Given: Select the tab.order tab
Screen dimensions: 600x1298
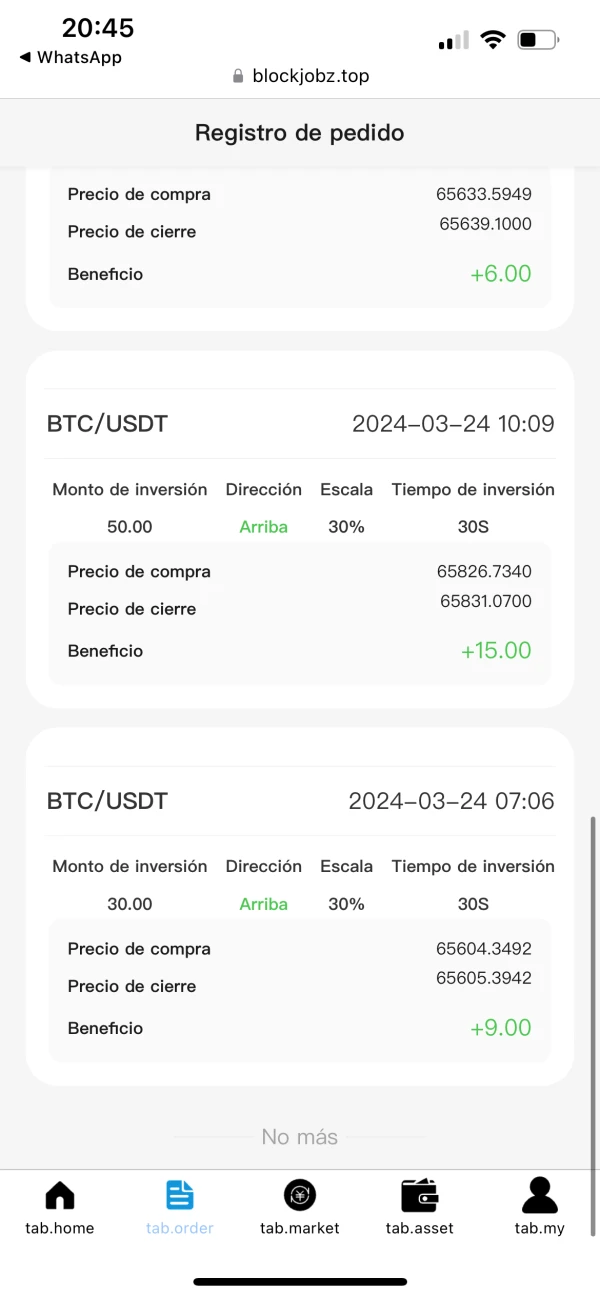Looking at the screenshot, I should [x=180, y=1207].
